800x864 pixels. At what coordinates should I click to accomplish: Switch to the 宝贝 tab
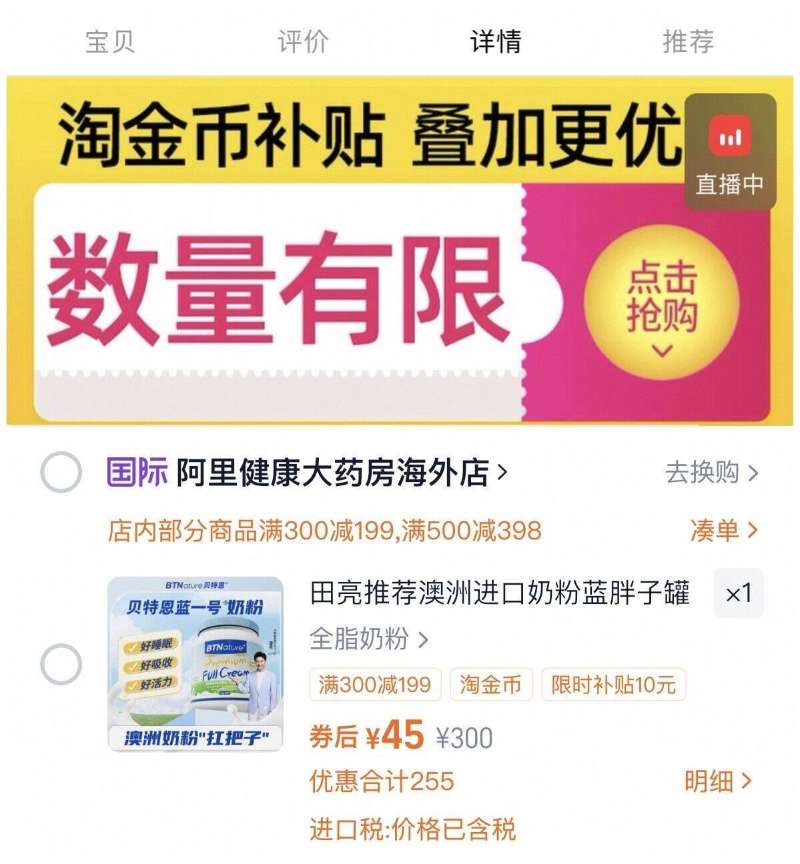pyautogui.click(x=110, y=42)
